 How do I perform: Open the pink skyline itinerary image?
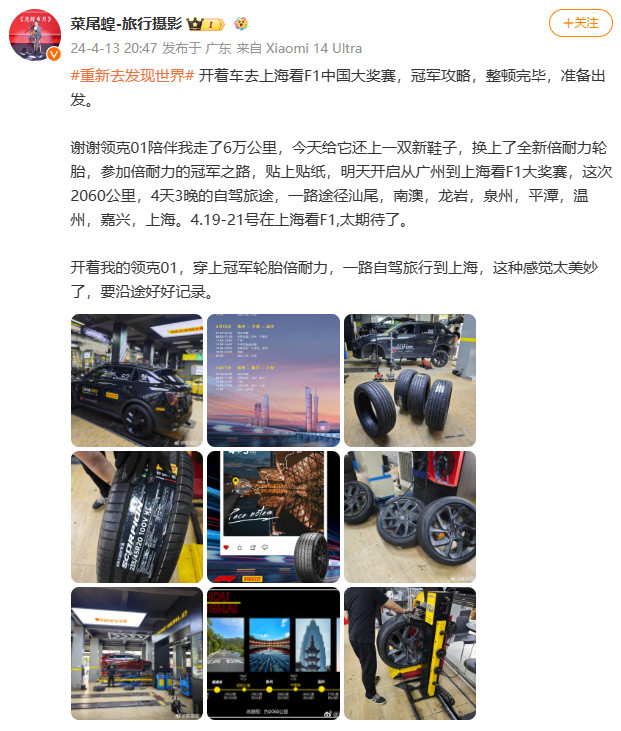click(x=273, y=380)
